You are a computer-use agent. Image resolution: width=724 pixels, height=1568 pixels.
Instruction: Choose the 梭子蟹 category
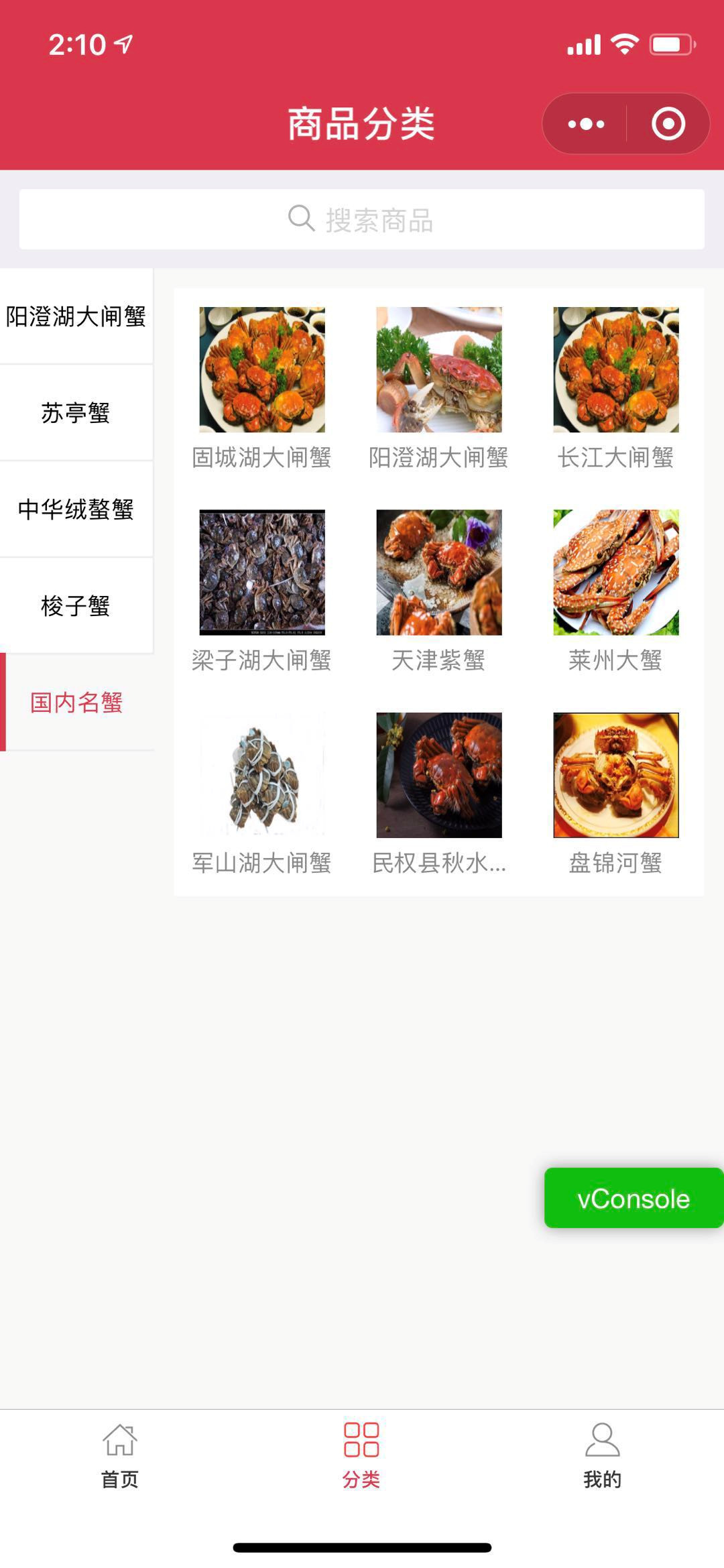pos(76,606)
